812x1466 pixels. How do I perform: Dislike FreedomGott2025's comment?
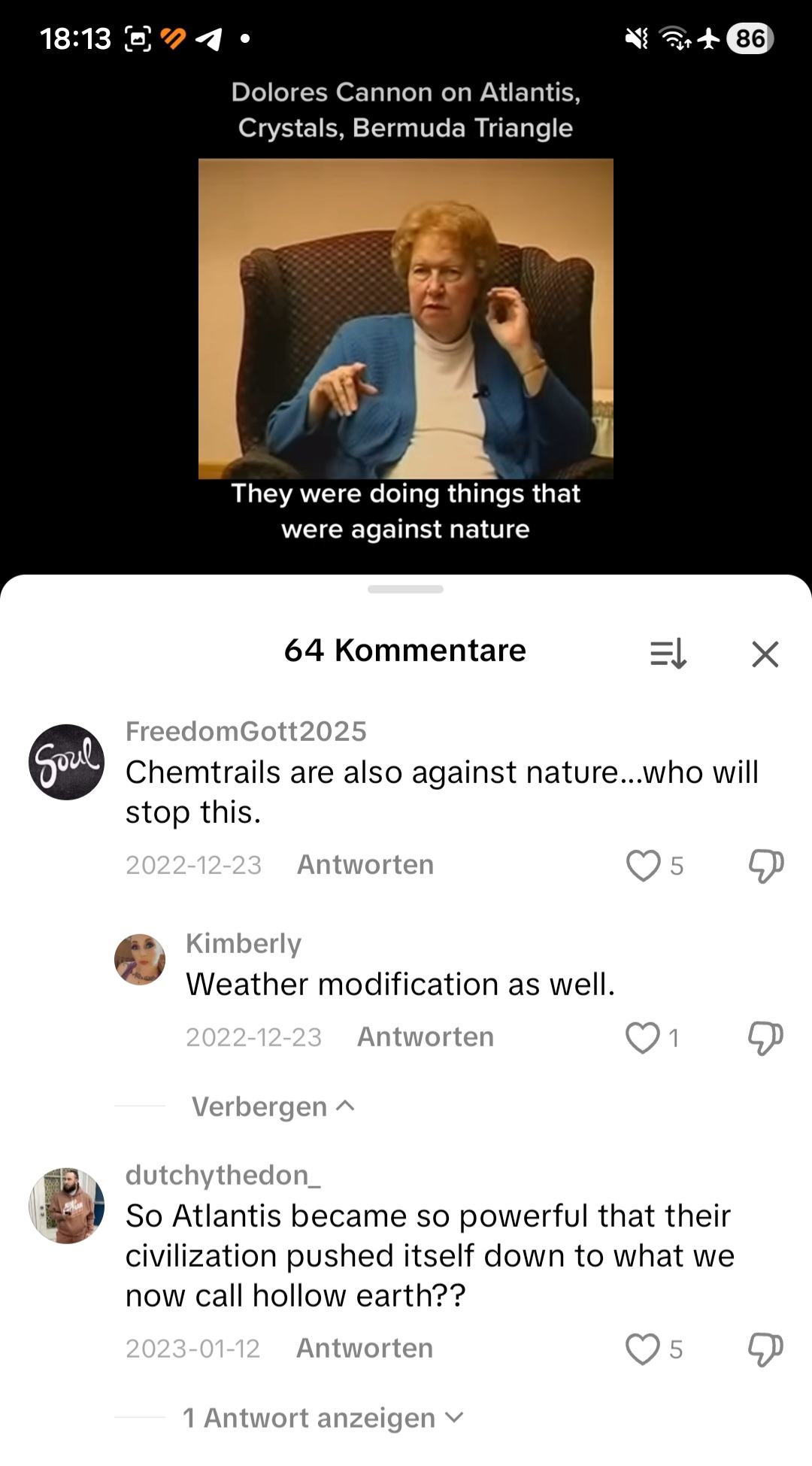765,865
